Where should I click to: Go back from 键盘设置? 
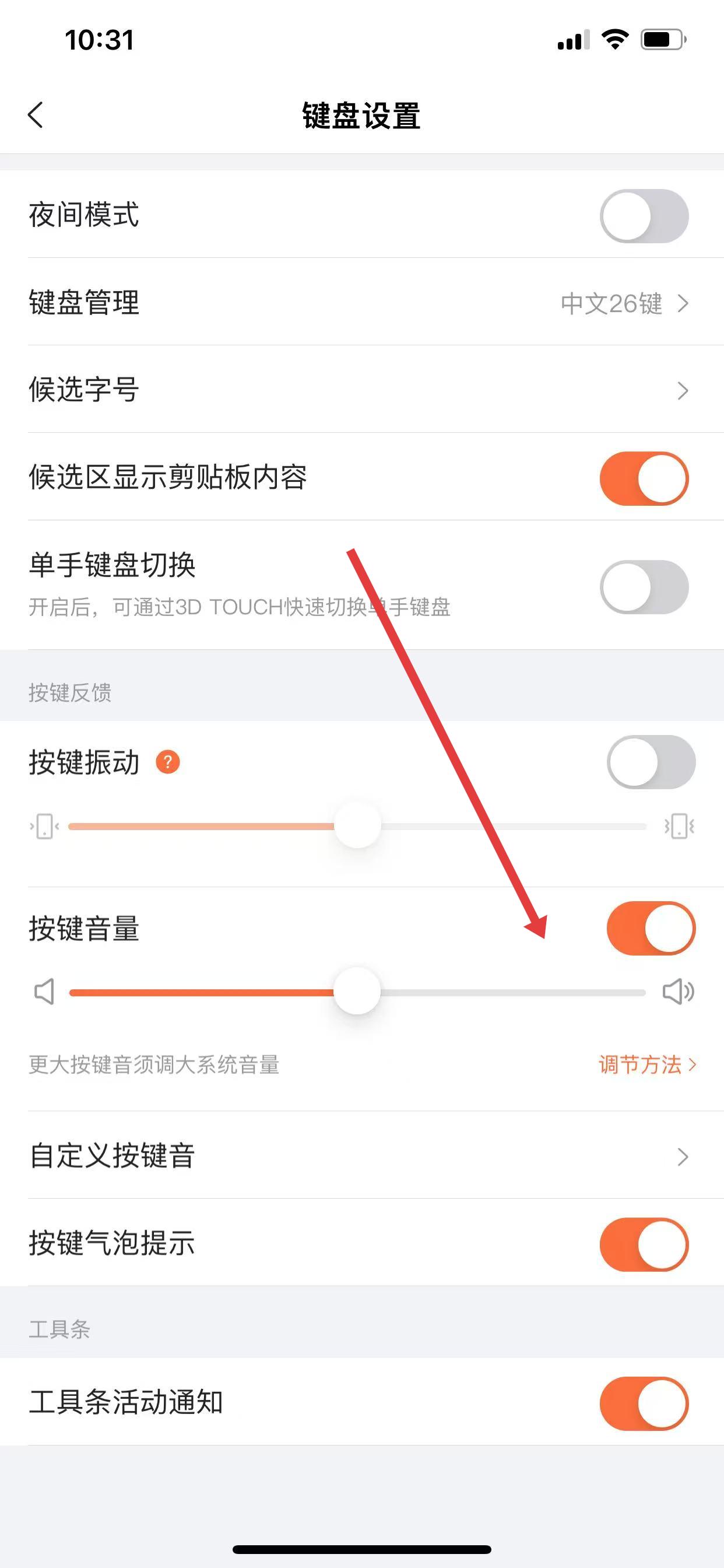pos(36,115)
